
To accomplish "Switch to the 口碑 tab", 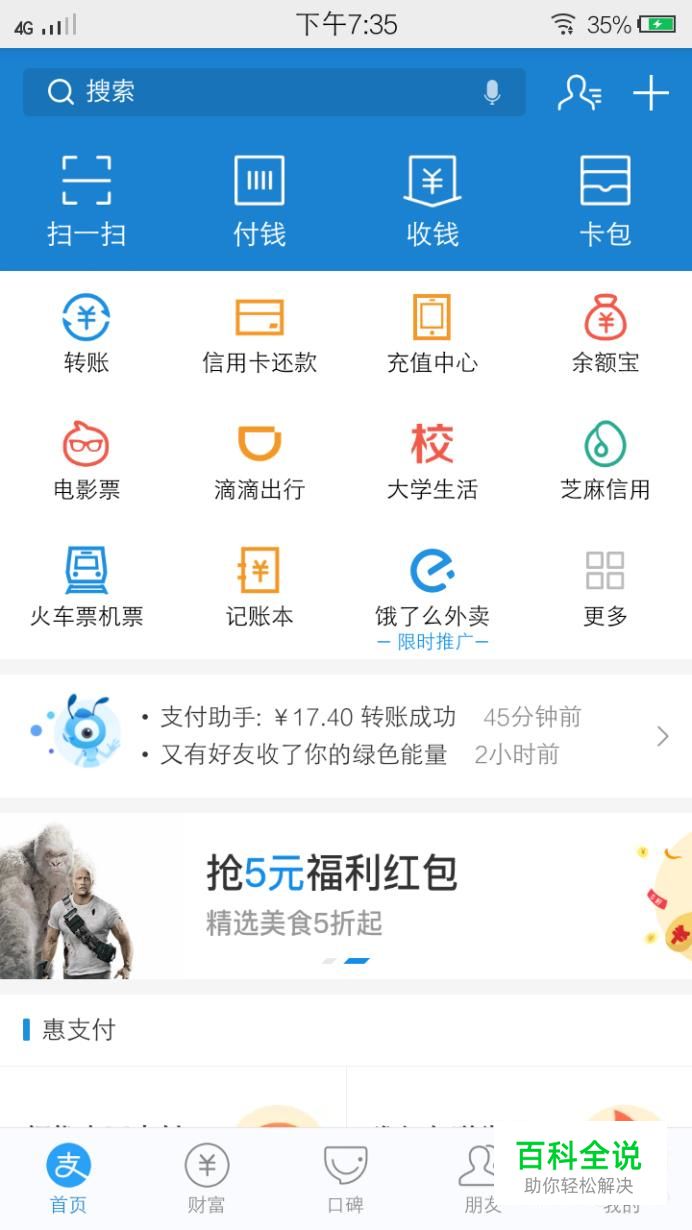I will tap(345, 1179).
